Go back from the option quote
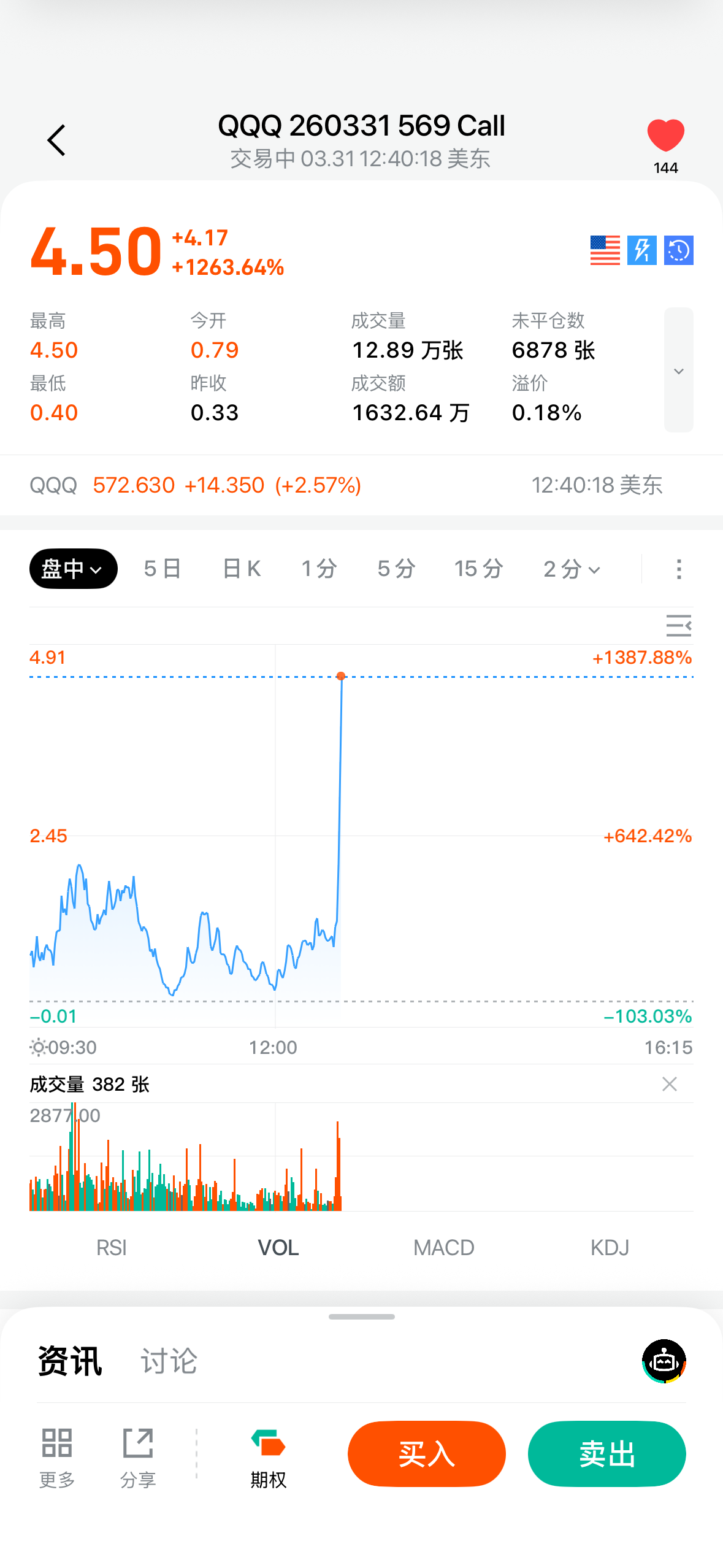Image resolution: width=723 pixels, height=1568 pixels. tap(56, 140)
